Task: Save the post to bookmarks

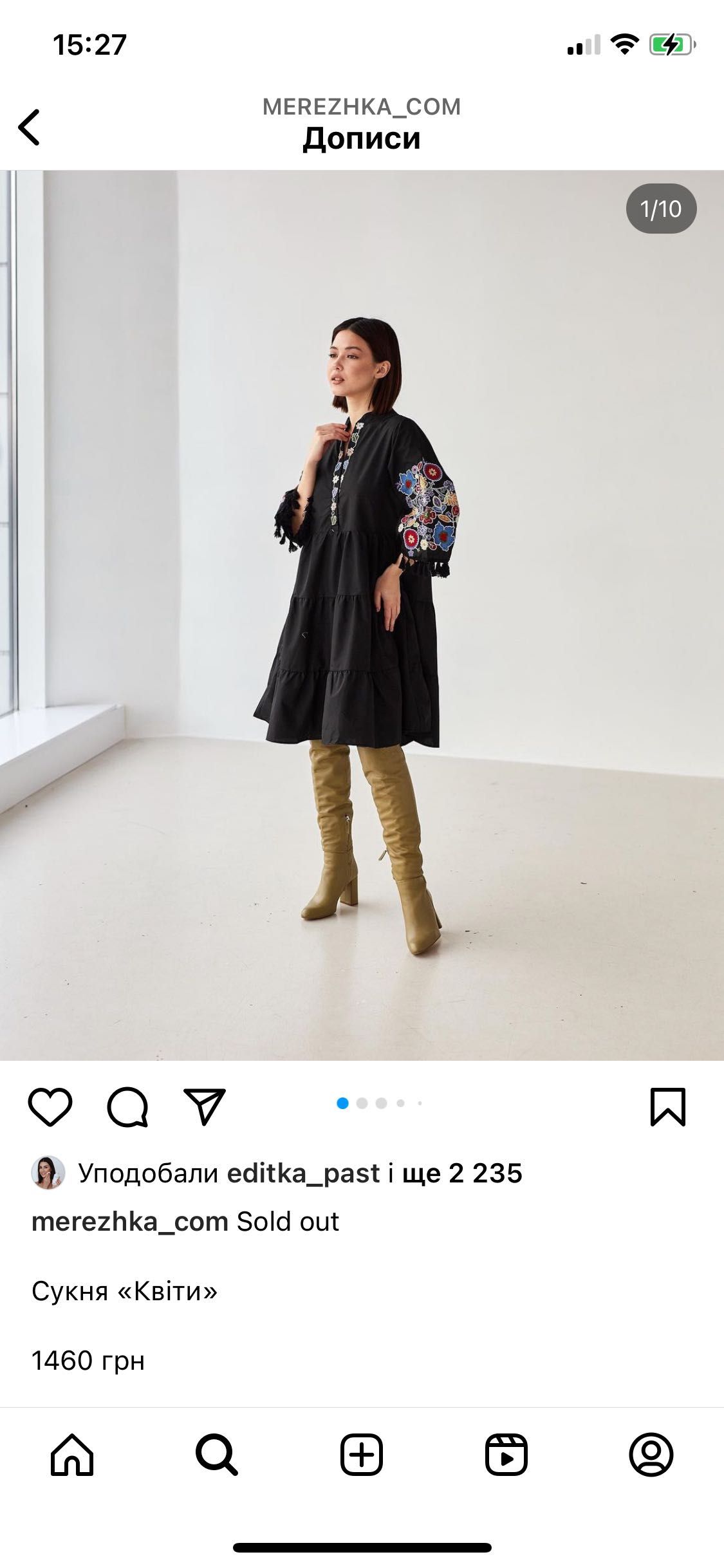Action: pos(668,1106)
